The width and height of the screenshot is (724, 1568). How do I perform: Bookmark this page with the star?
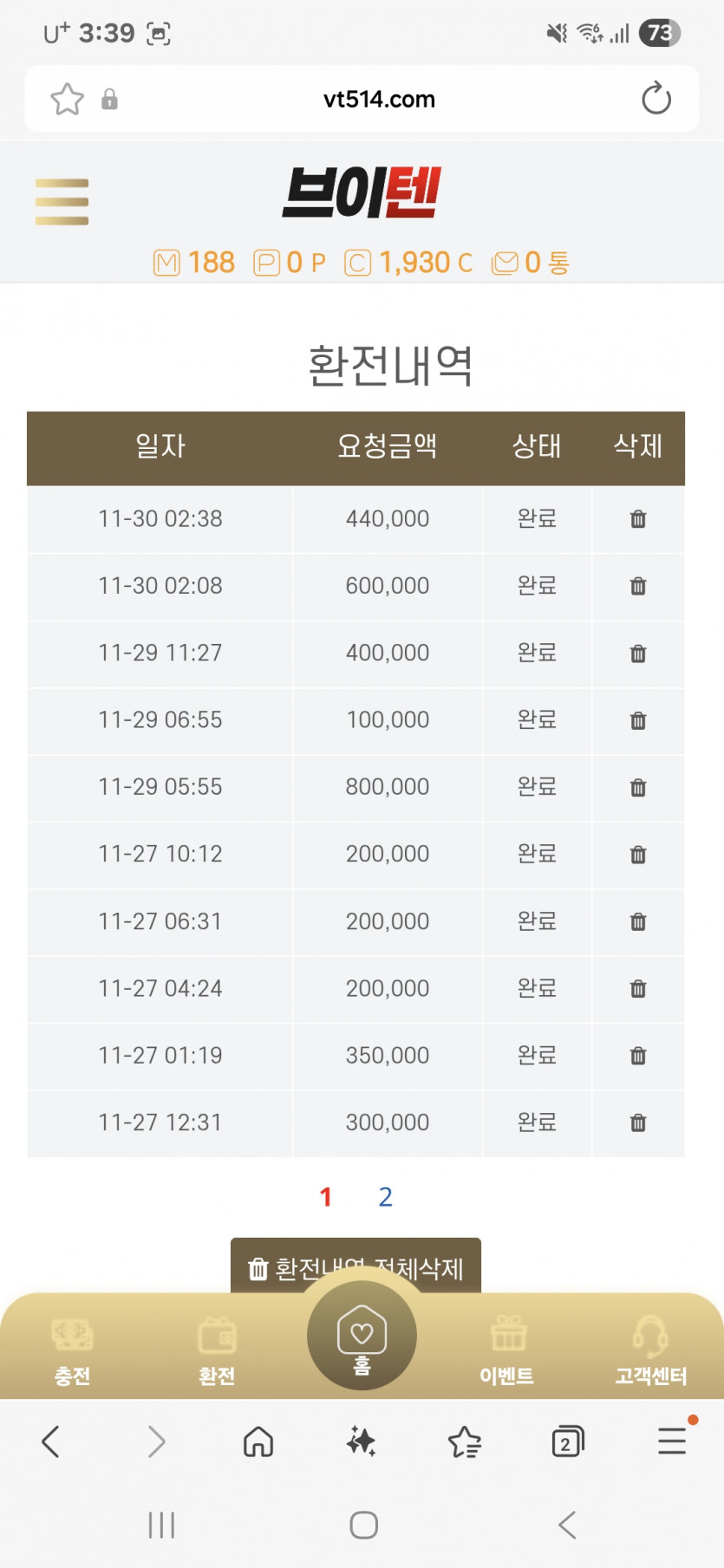[67, 100]
